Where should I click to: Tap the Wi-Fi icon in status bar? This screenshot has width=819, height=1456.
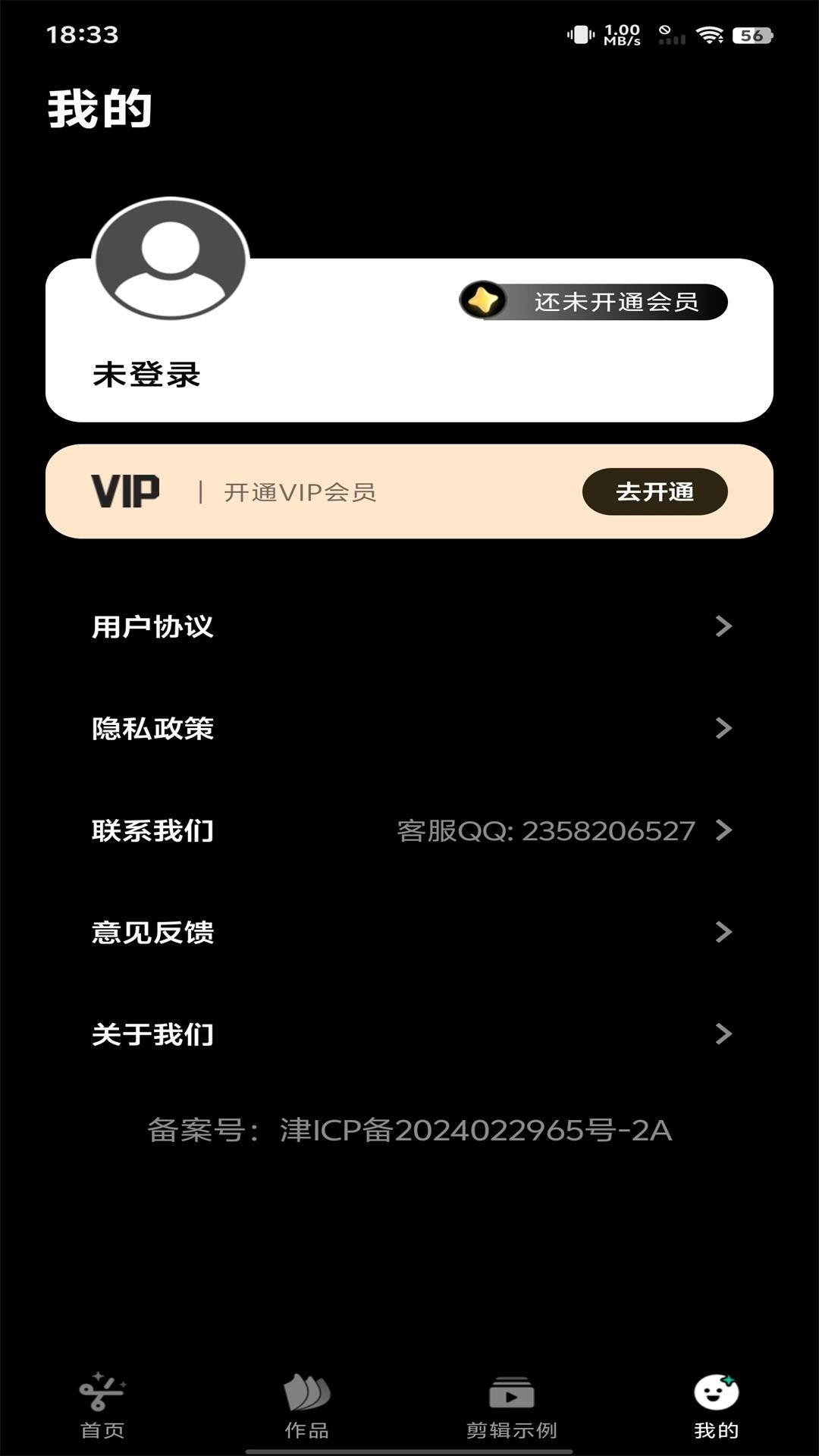(x=711, y=34)
